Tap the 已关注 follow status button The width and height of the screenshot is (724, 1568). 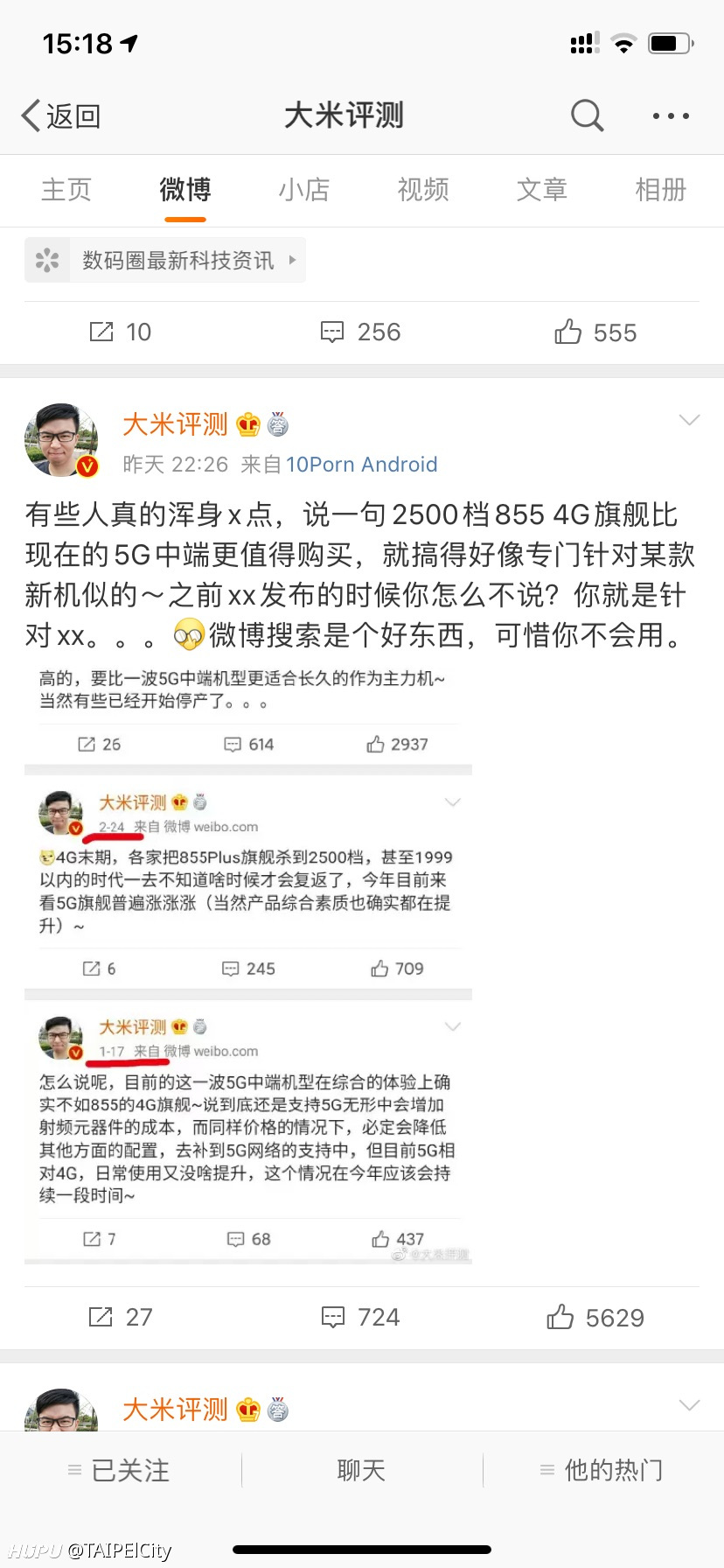pos(120,1470)
